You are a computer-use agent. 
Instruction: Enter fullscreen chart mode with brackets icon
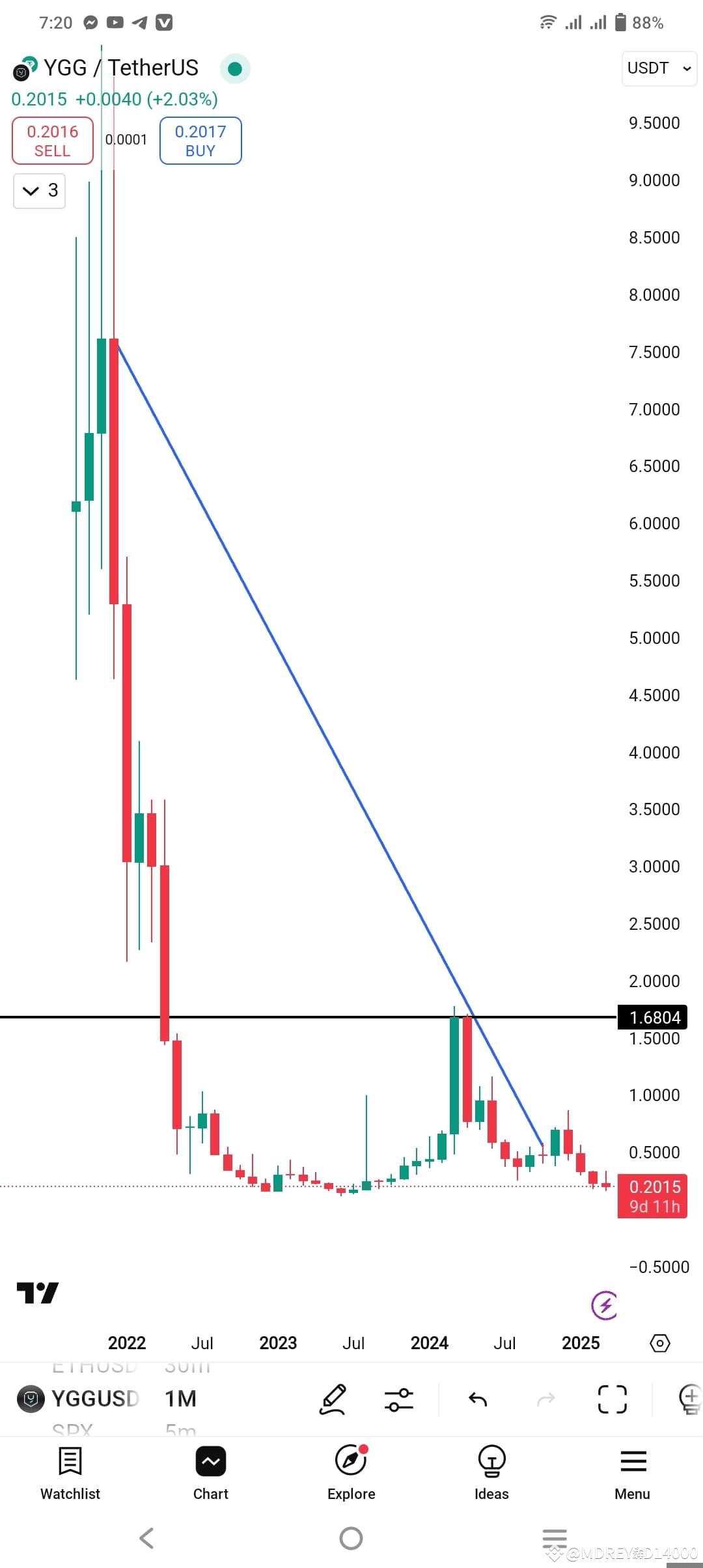[611, 1399]
